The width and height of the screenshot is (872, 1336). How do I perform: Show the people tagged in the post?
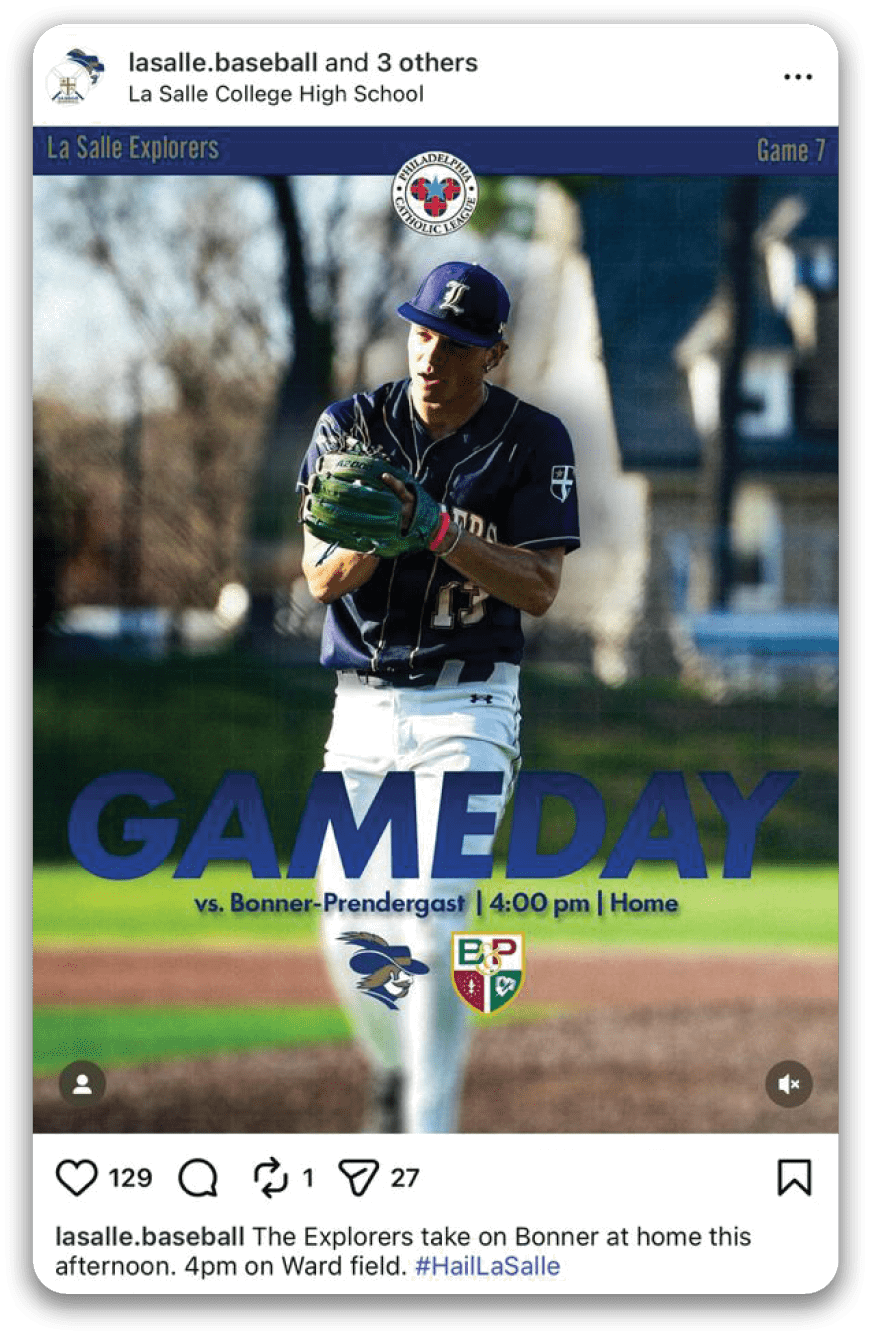(82, 1084)
